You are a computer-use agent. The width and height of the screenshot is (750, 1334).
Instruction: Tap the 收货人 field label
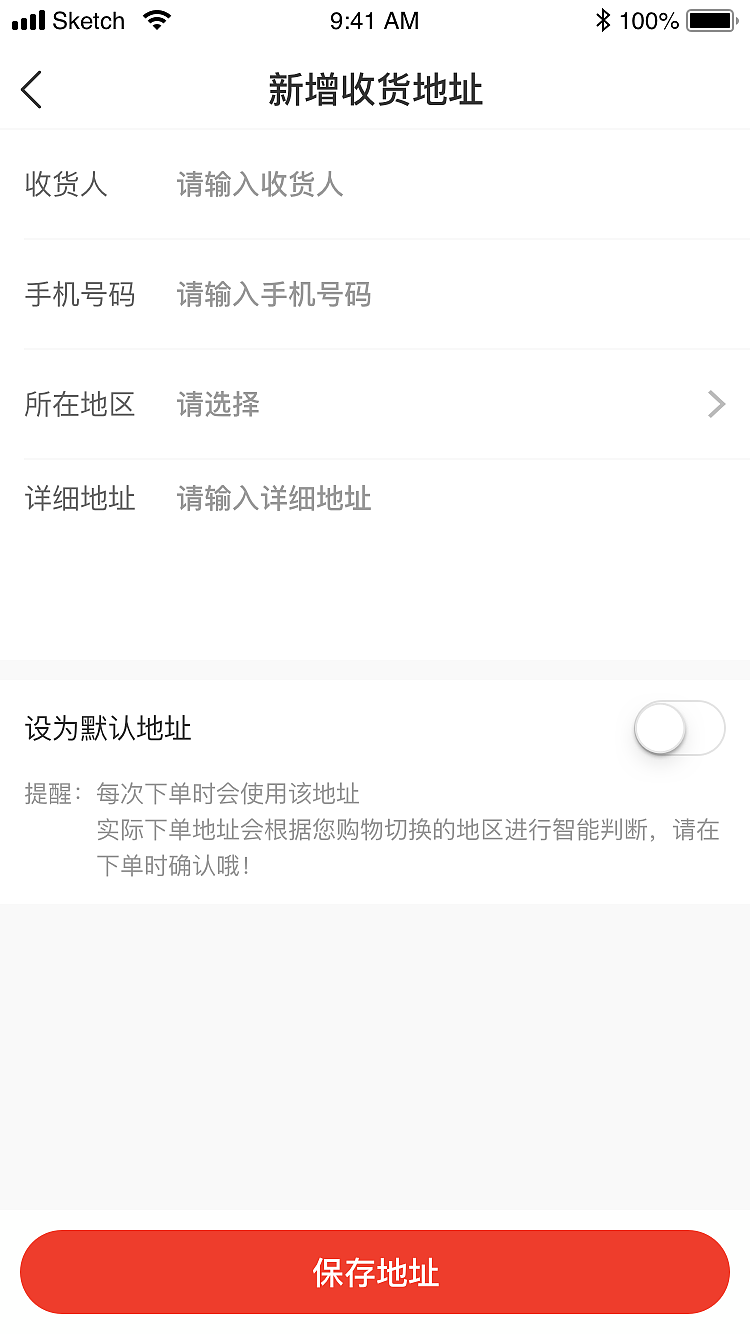point(66,184)
